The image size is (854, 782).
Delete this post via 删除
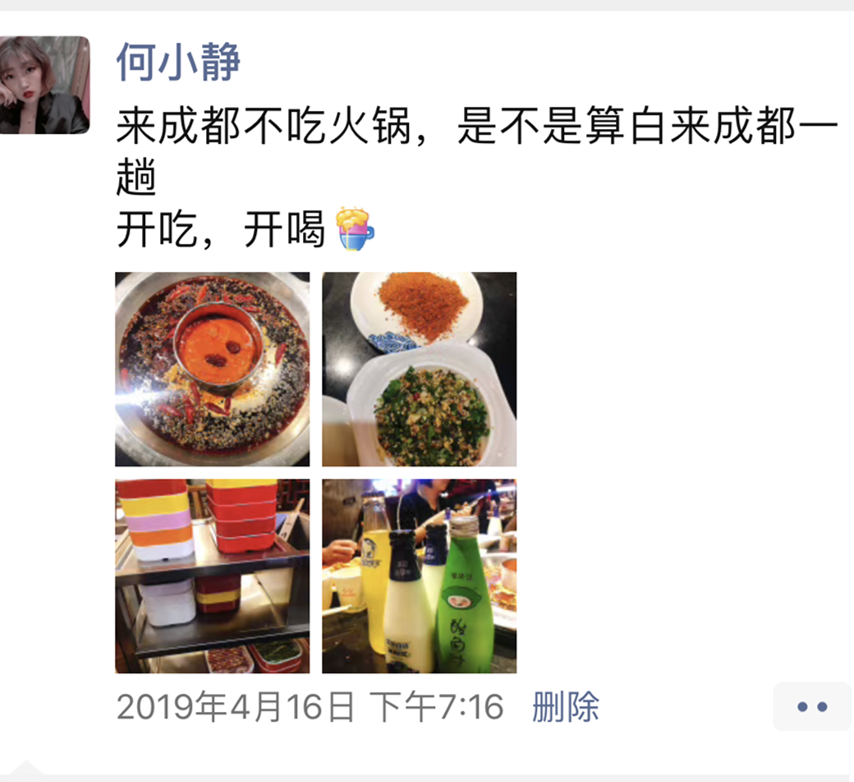coord(565,707)
